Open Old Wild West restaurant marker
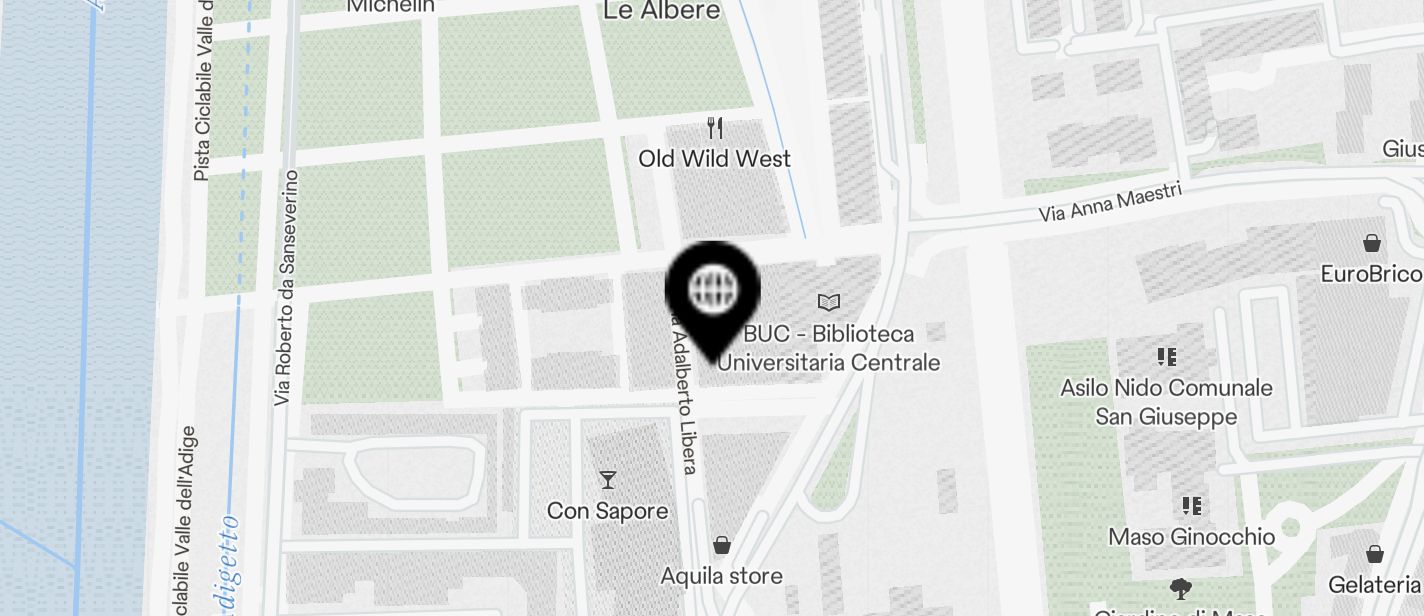Image resolution: width=1424 pixels, height=616 pixels. click(714, 128)
